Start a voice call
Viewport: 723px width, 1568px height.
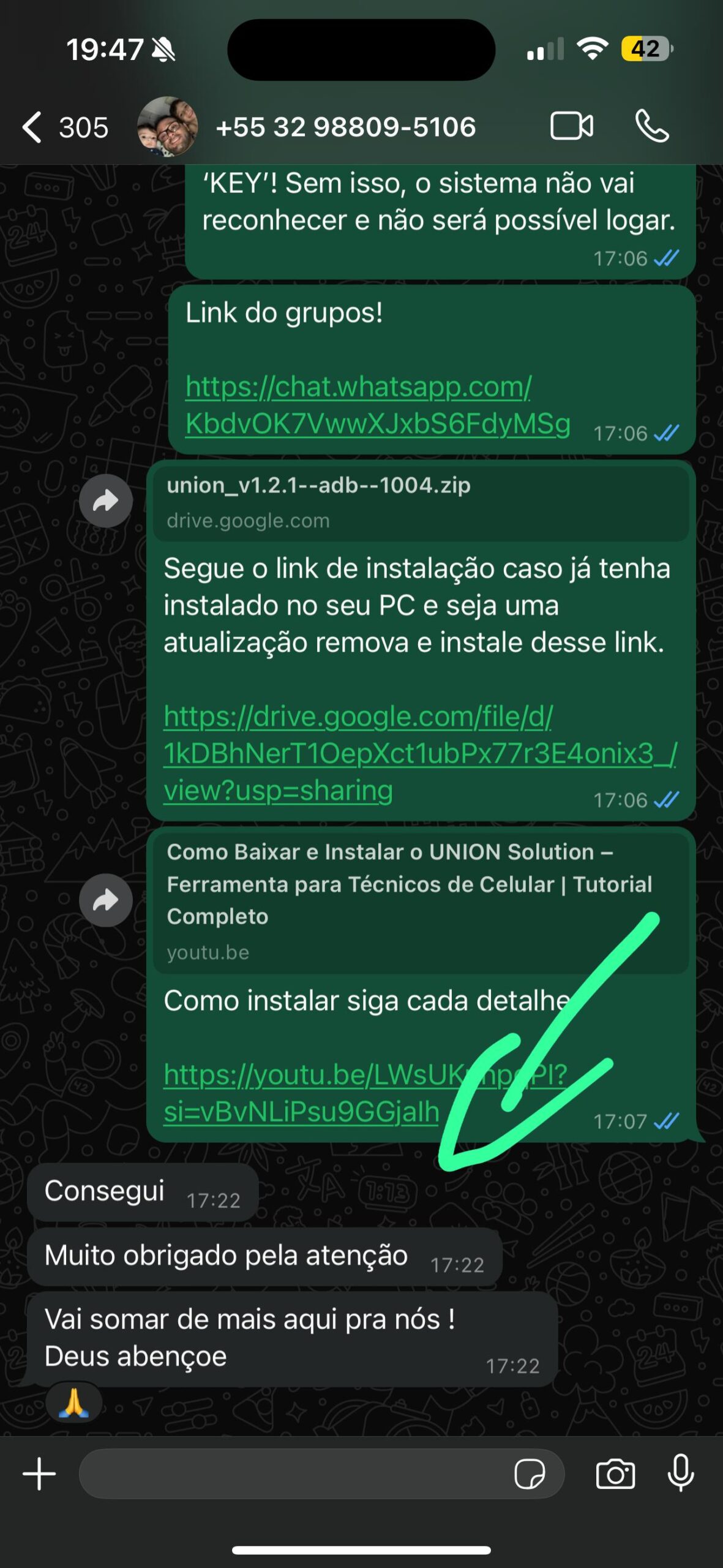[x=652, y=127]
